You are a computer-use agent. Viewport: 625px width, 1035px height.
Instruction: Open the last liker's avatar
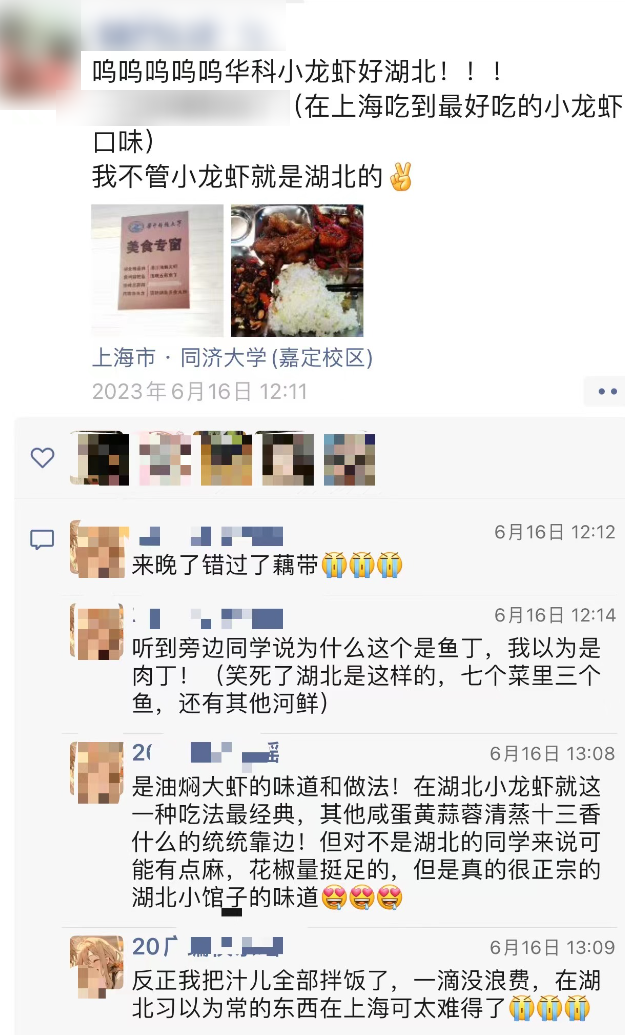[349, 458]
